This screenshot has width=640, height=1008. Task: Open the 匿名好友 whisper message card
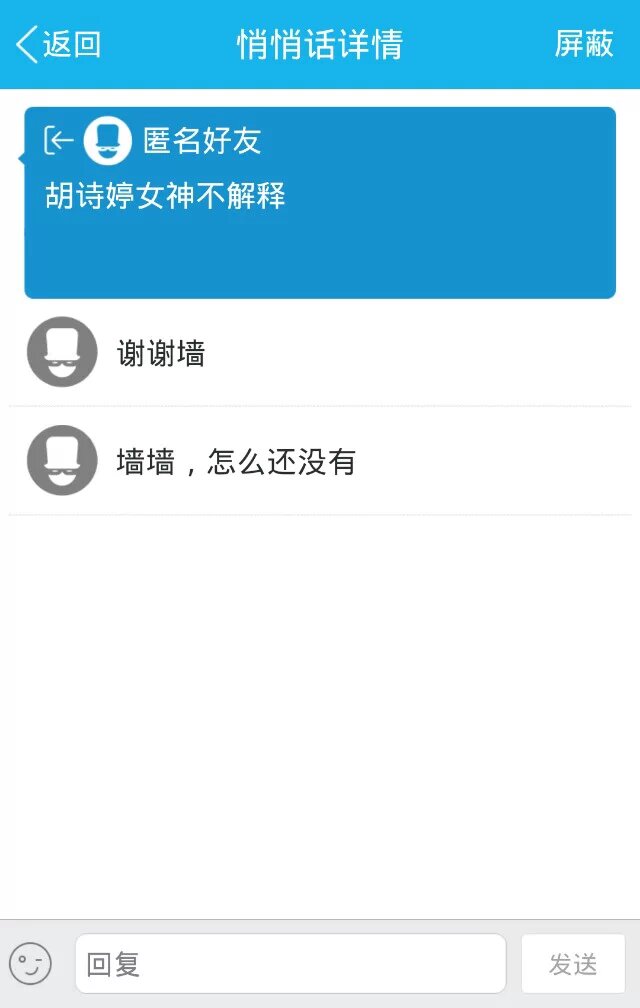pos(320,203)
